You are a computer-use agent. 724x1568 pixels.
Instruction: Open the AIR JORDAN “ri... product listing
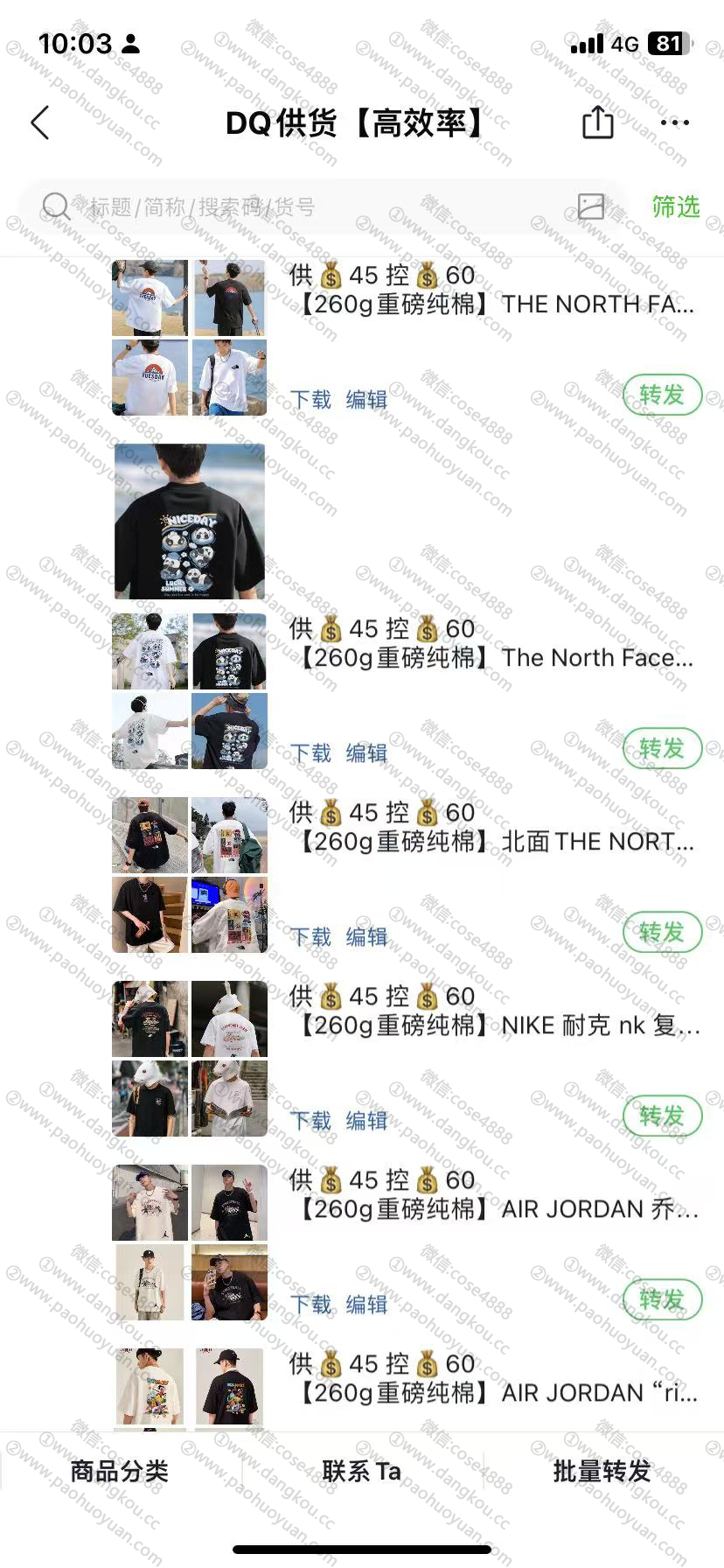click(494, 1392)
